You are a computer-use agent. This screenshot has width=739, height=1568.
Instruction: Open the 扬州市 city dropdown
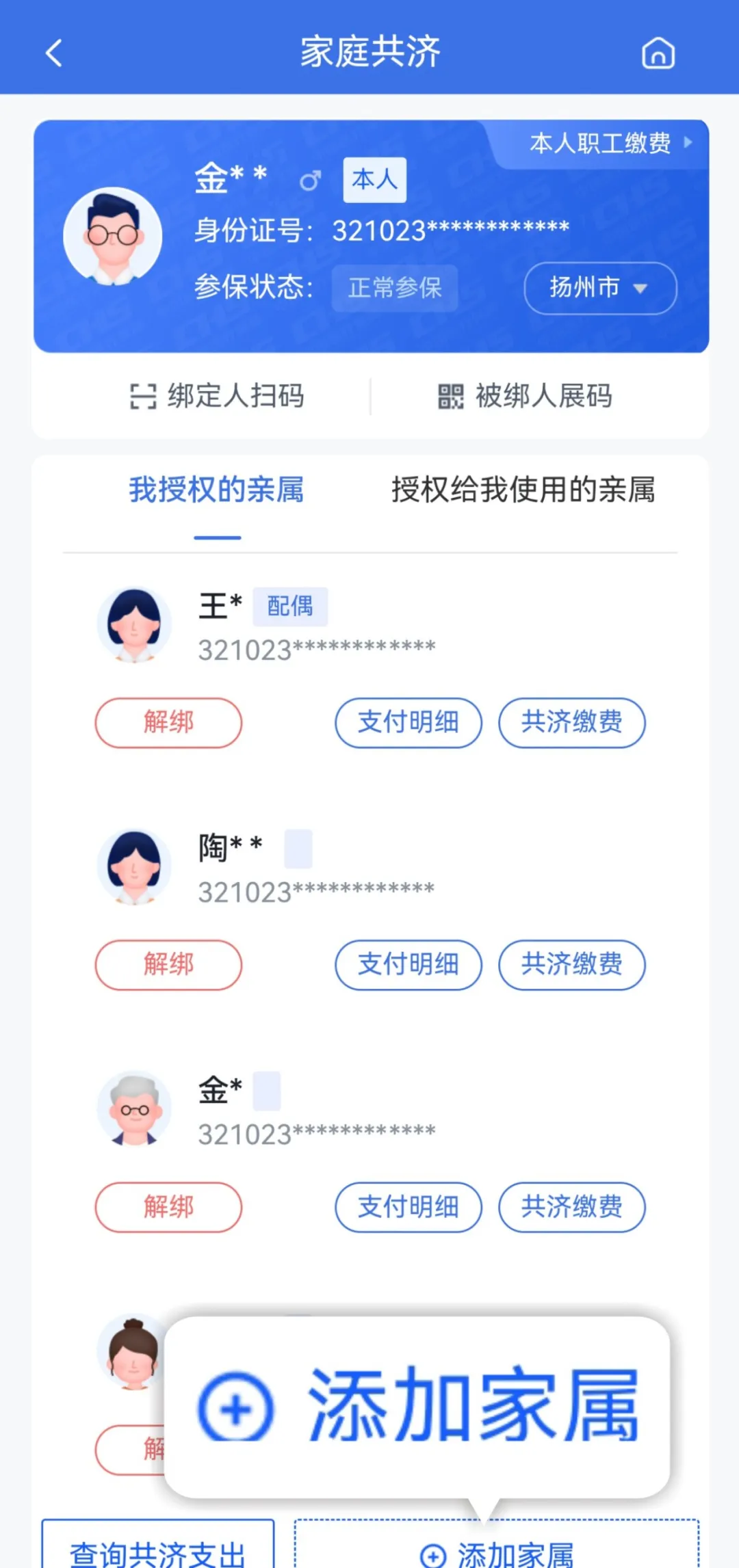(599, 288)
